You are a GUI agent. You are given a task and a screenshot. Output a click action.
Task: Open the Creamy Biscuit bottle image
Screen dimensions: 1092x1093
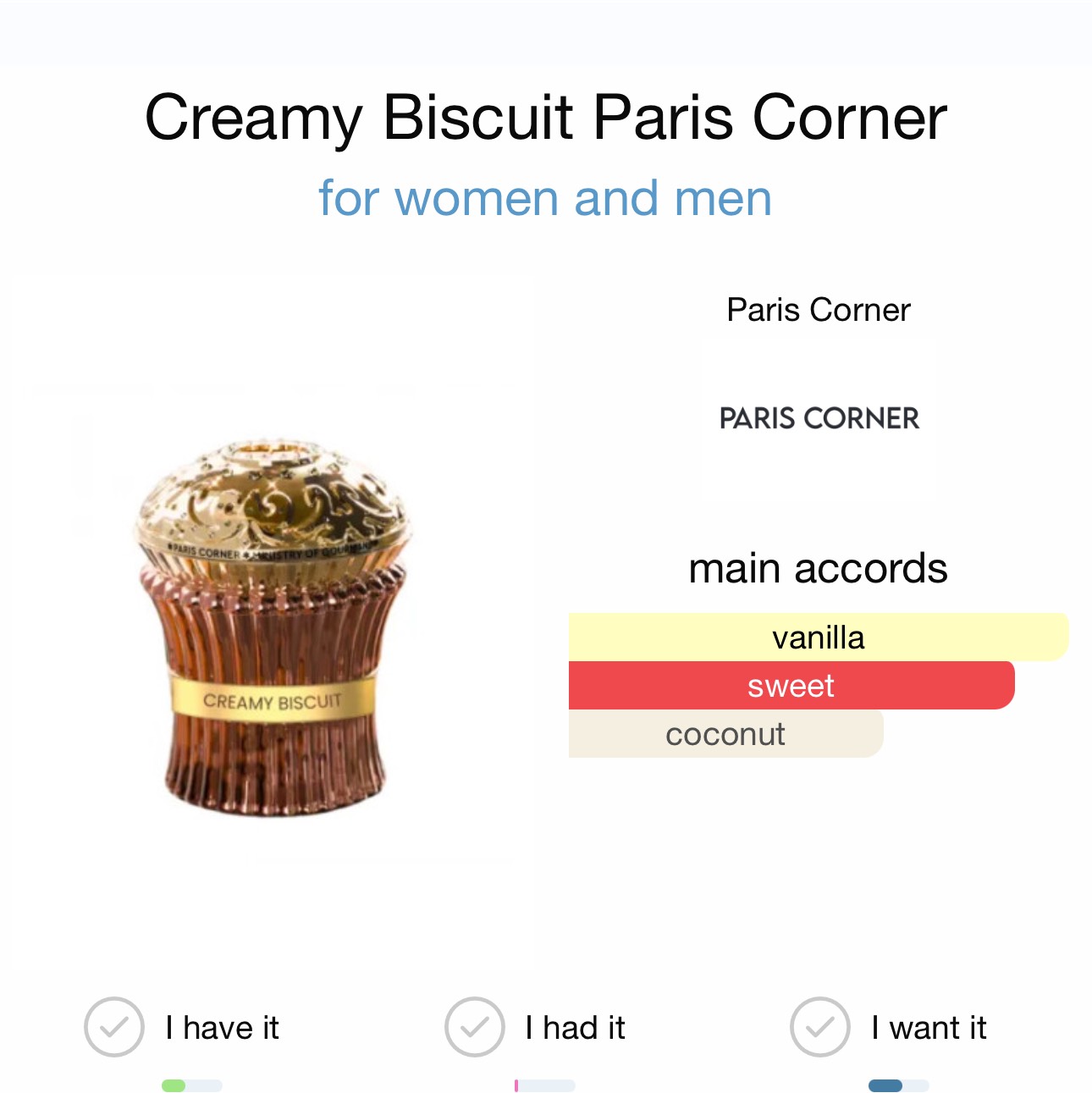coord(273,628)
